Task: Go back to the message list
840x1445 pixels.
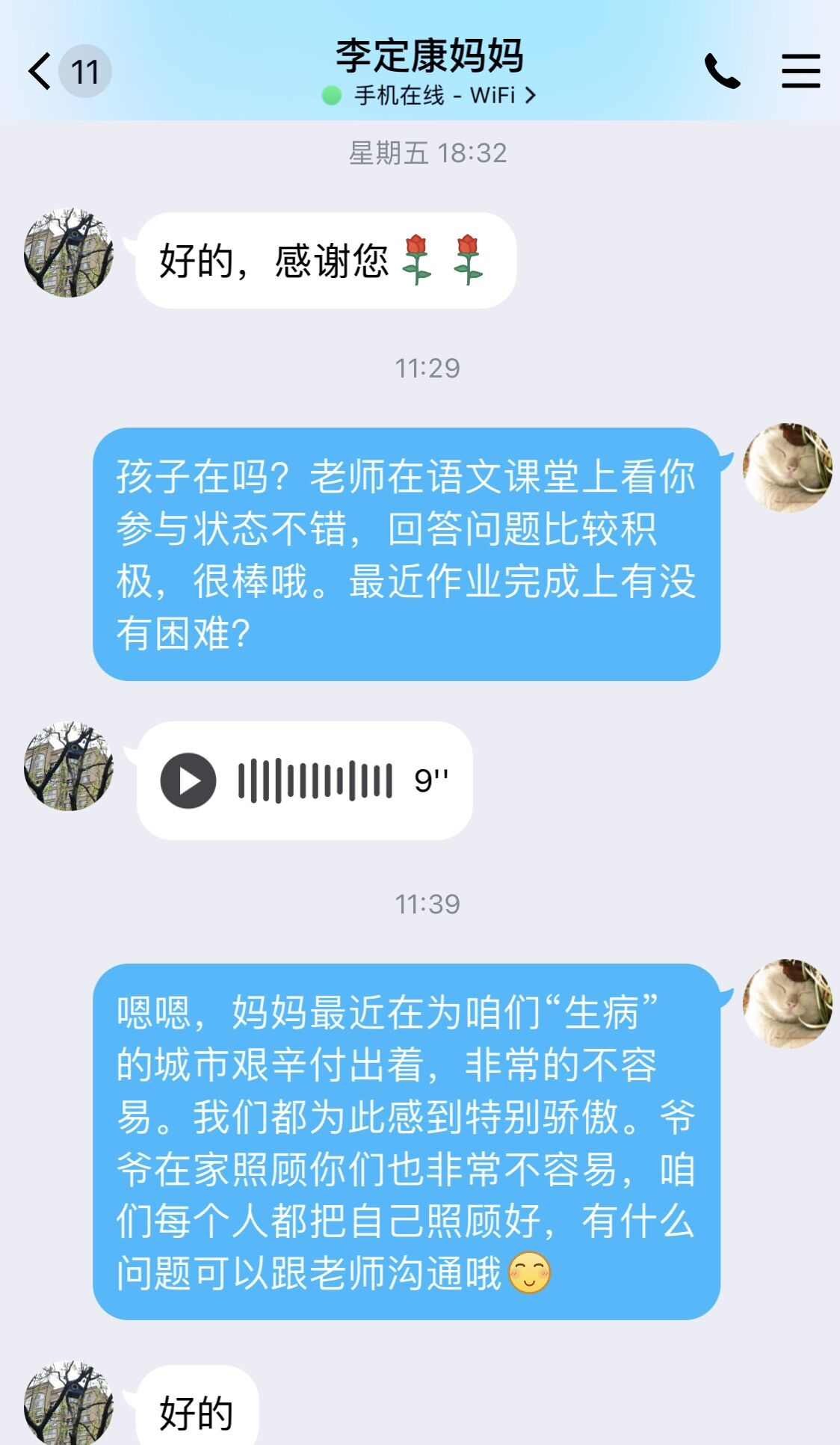Action: point(40,71)
